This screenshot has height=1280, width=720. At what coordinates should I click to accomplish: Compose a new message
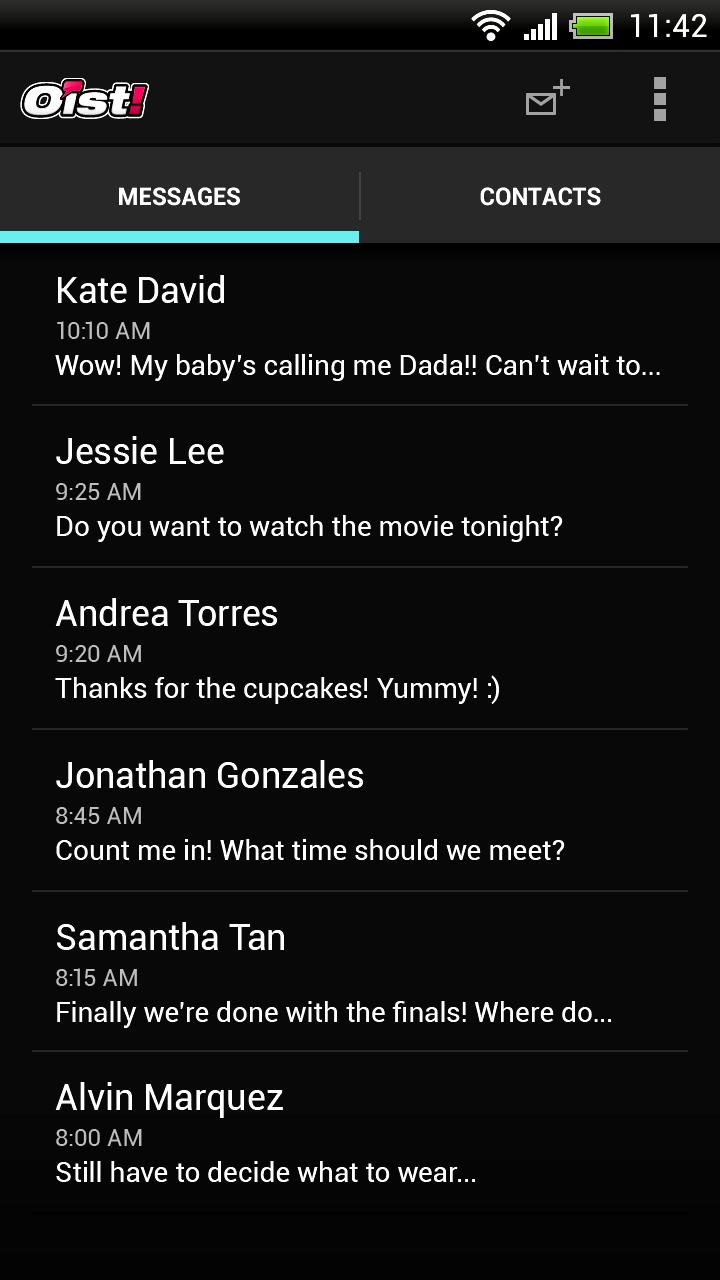[547, 99]
